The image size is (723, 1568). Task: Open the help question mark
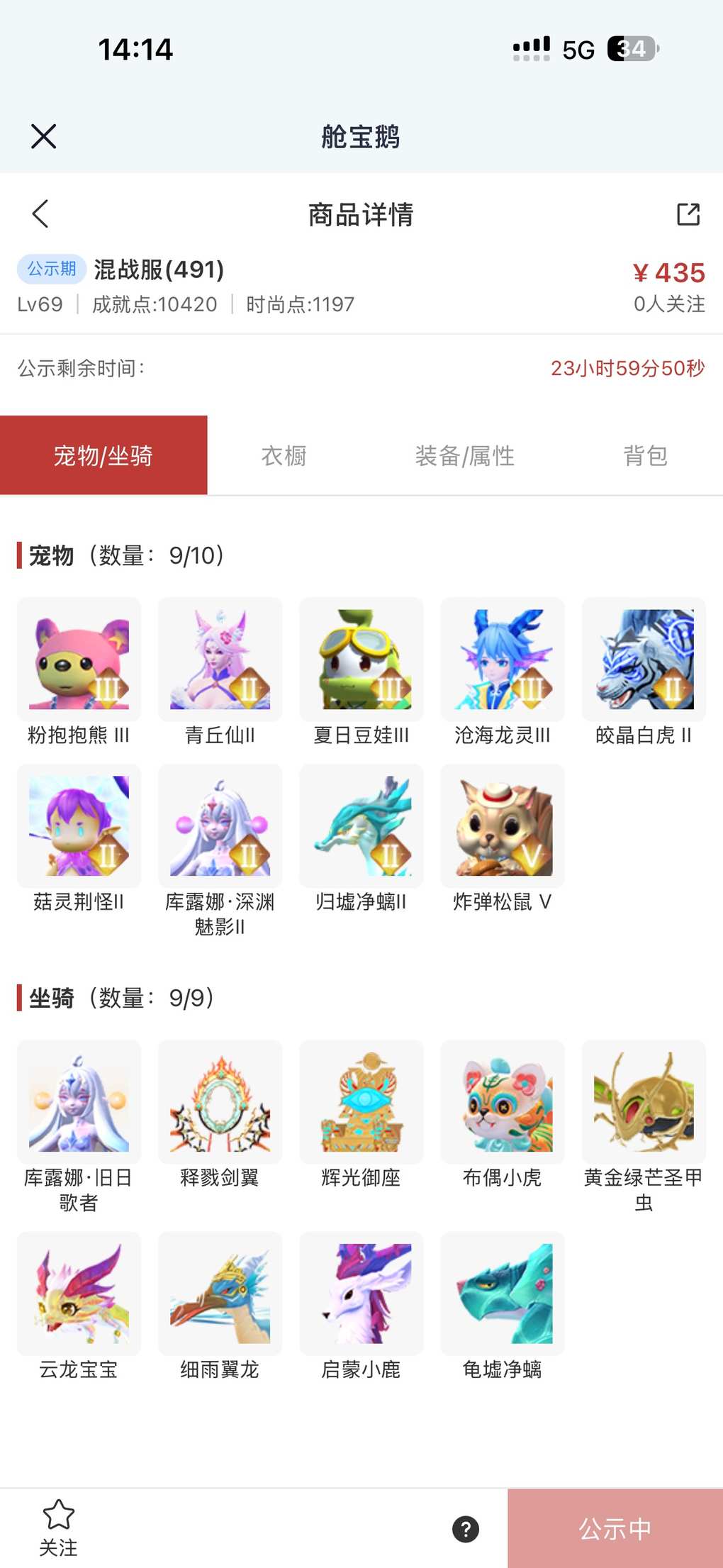pos(466,1529)
